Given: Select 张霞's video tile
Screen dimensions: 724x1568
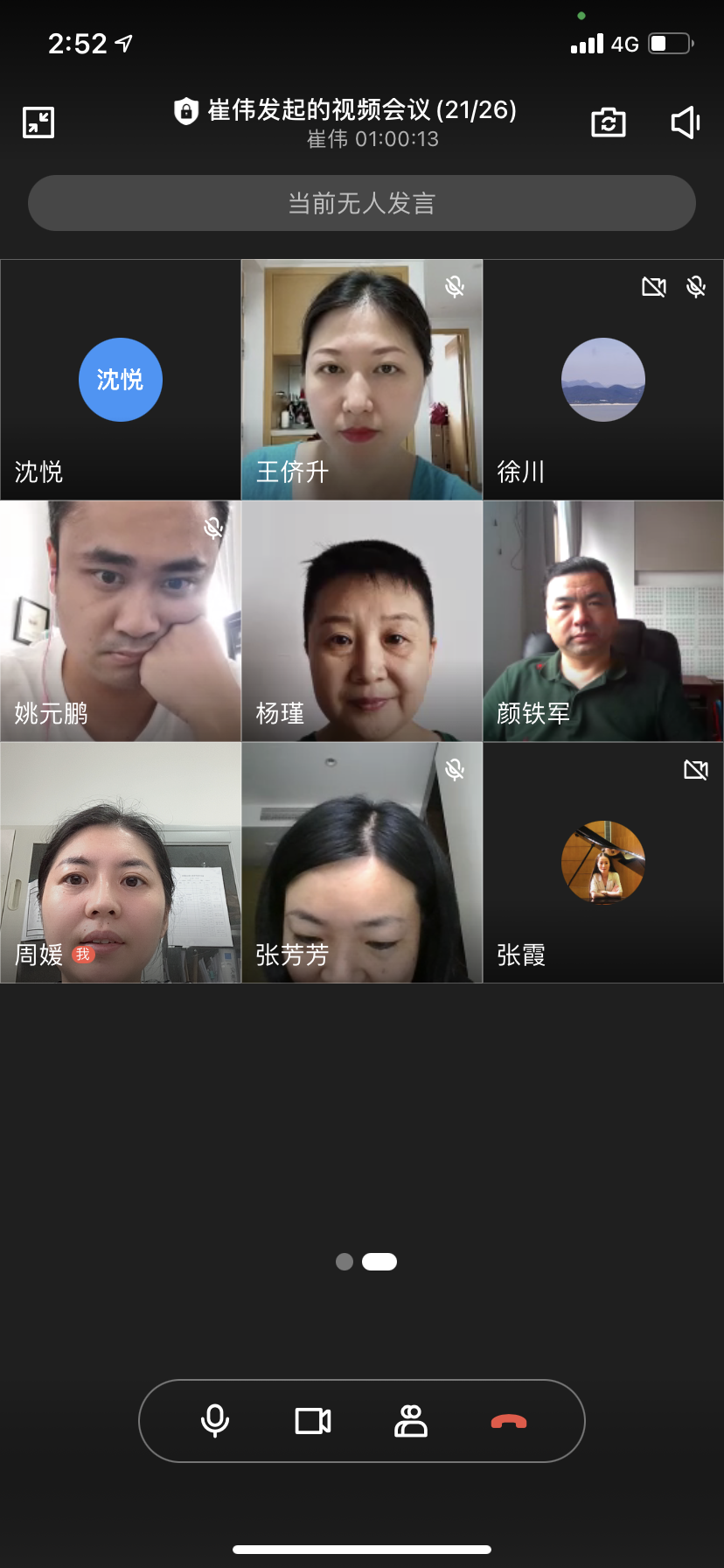Looking at the screenshot, I should click(x=603, y=863).
